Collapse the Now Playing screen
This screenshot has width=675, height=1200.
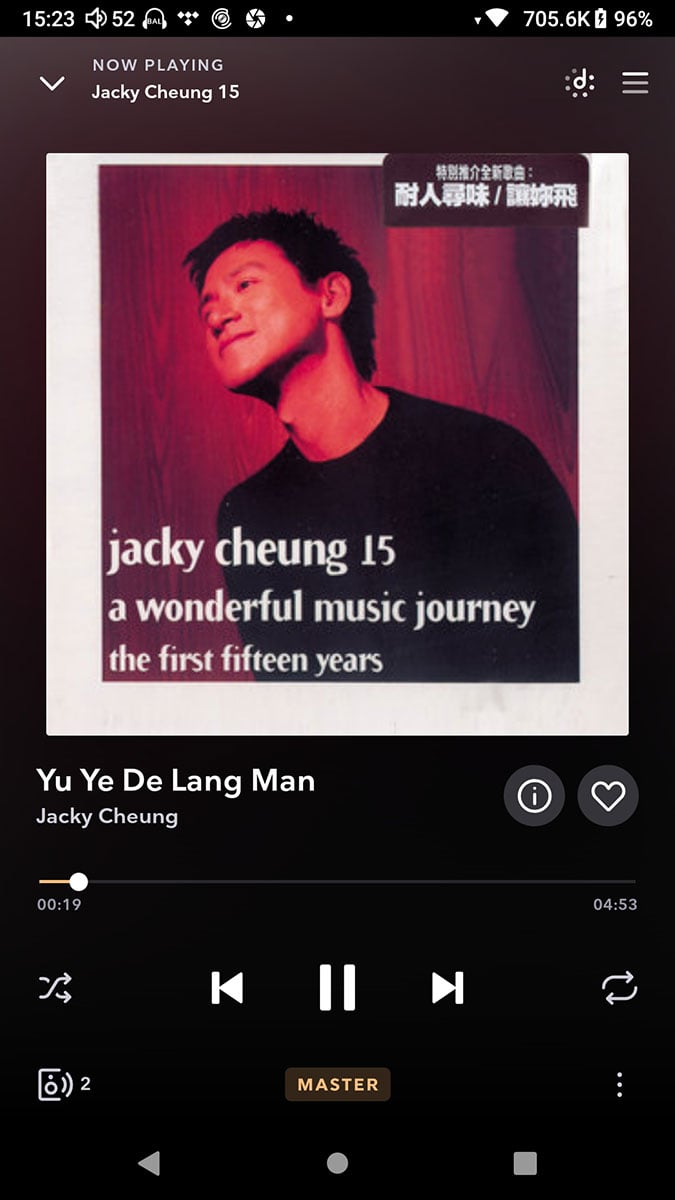tap(52, 83)
